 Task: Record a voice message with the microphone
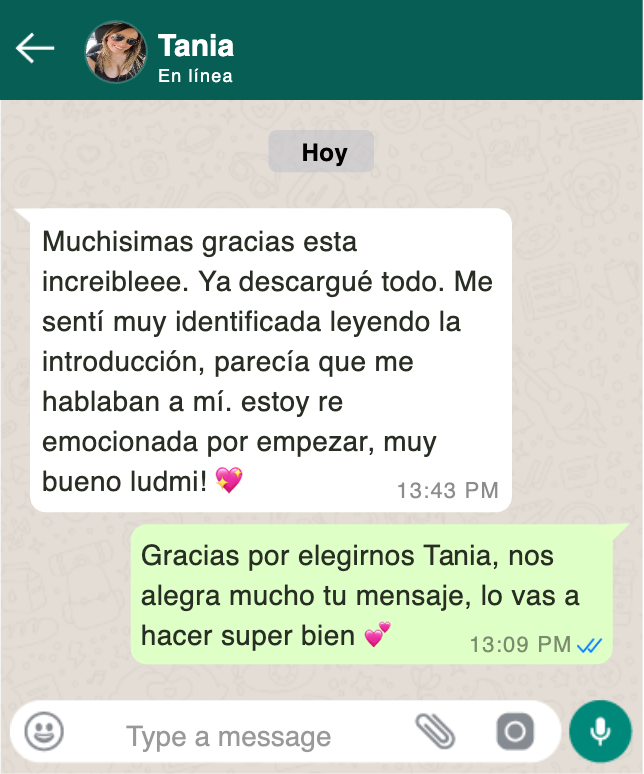click(x=600, y=731)
